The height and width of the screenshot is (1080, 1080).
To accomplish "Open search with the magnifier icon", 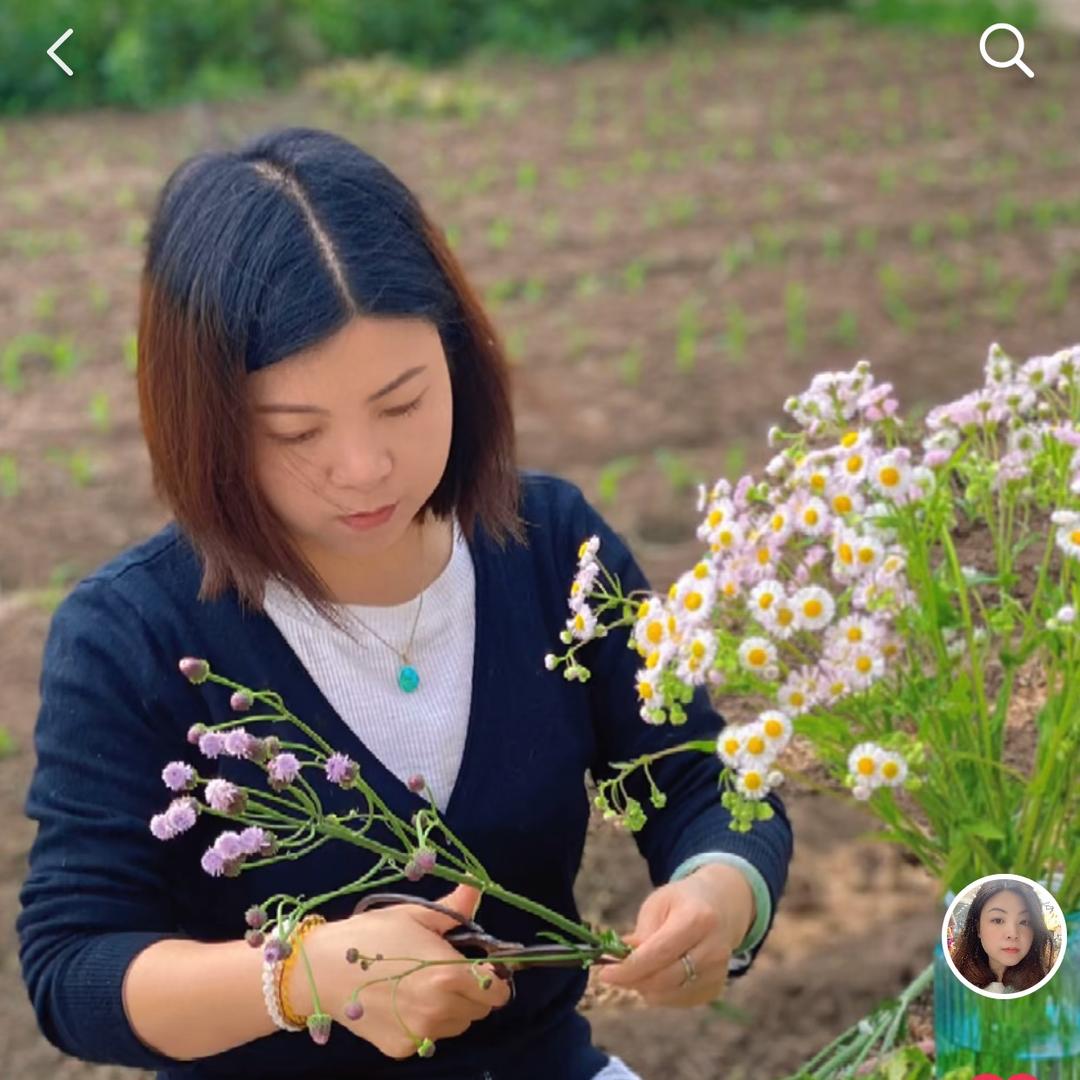I will pos(1004,49).
